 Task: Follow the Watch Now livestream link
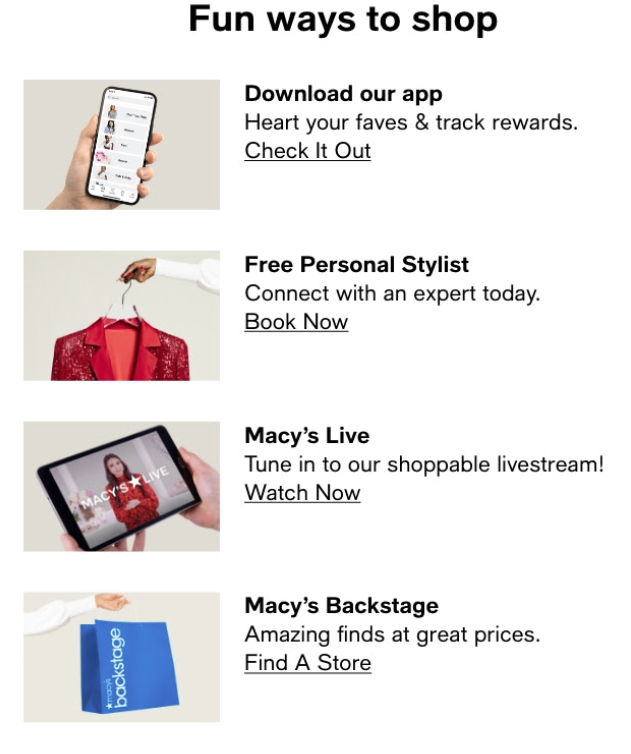[x=302, y=493]
